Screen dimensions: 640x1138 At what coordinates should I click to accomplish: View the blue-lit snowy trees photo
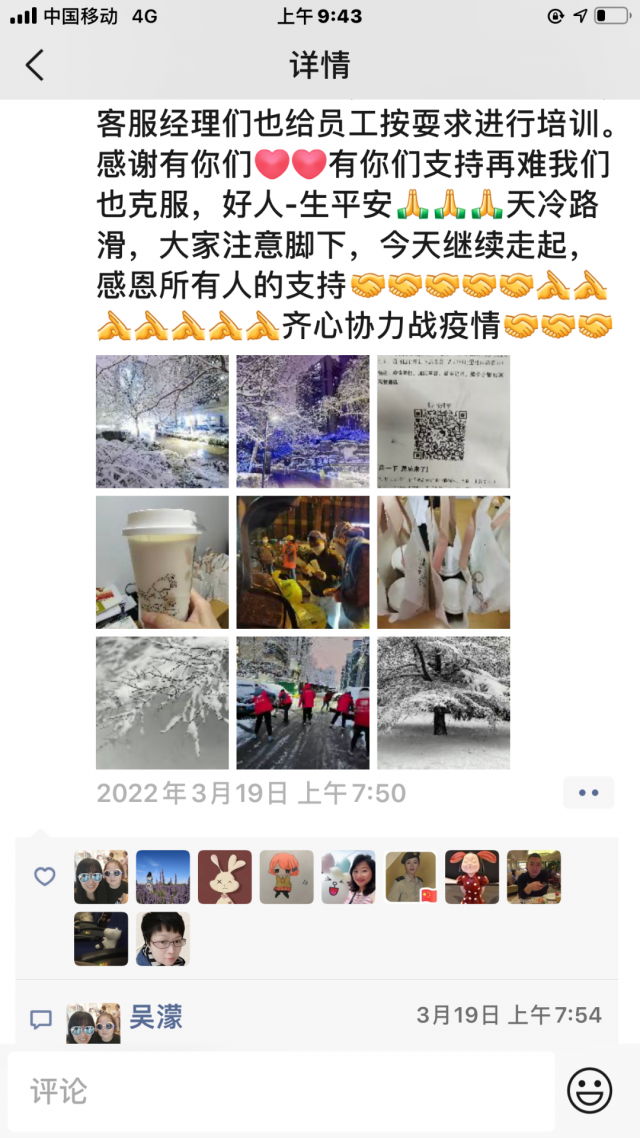tap(303, 421)
